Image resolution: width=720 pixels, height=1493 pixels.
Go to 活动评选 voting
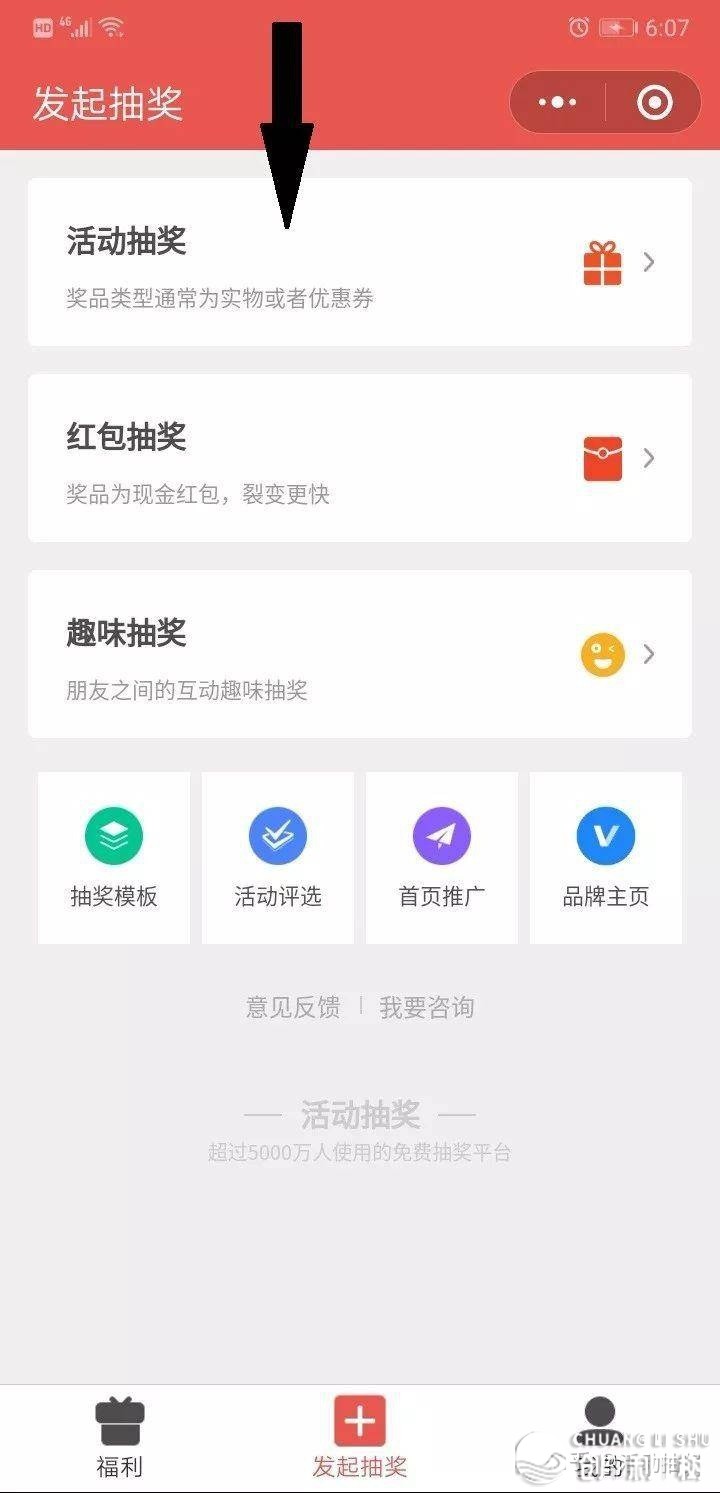click(278, 858)
